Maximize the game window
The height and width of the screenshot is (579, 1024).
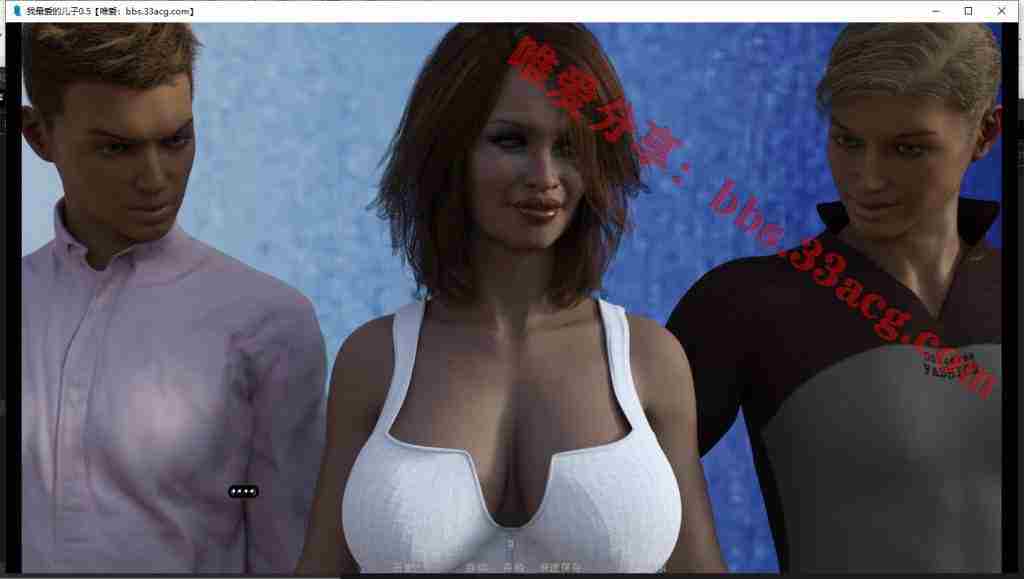969,11
